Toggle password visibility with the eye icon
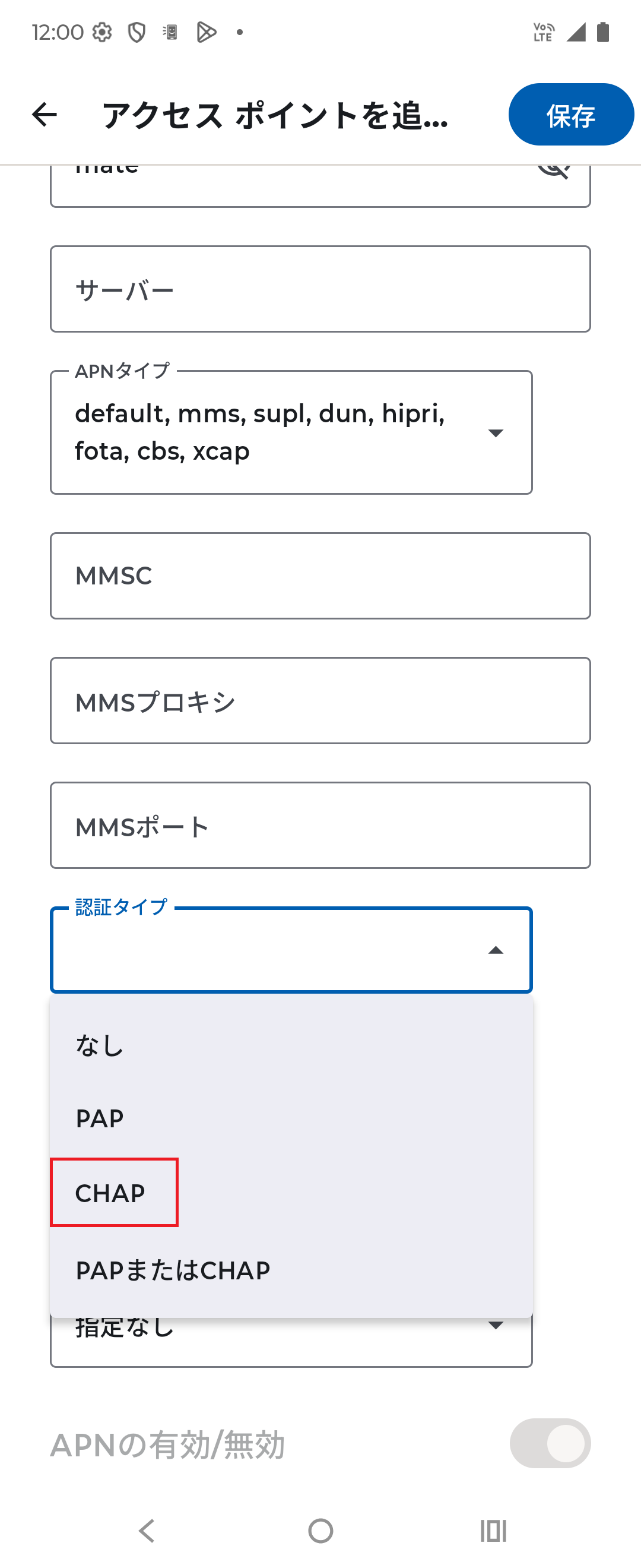This screenshot has height=1568, width=641. [x=557, y=169]
